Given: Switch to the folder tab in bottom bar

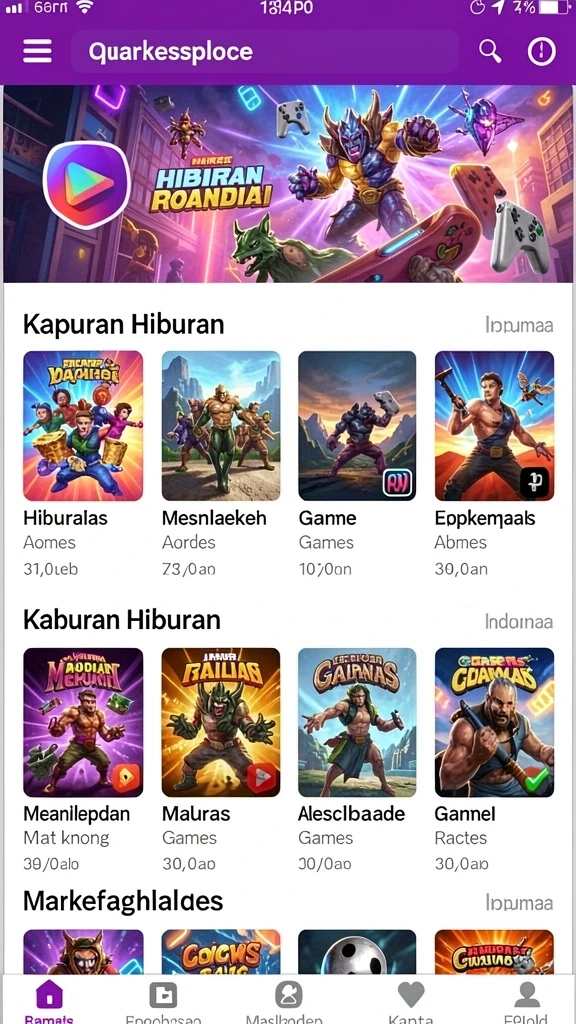Looking at the screenshot, I should click(x=163, y=1001).
